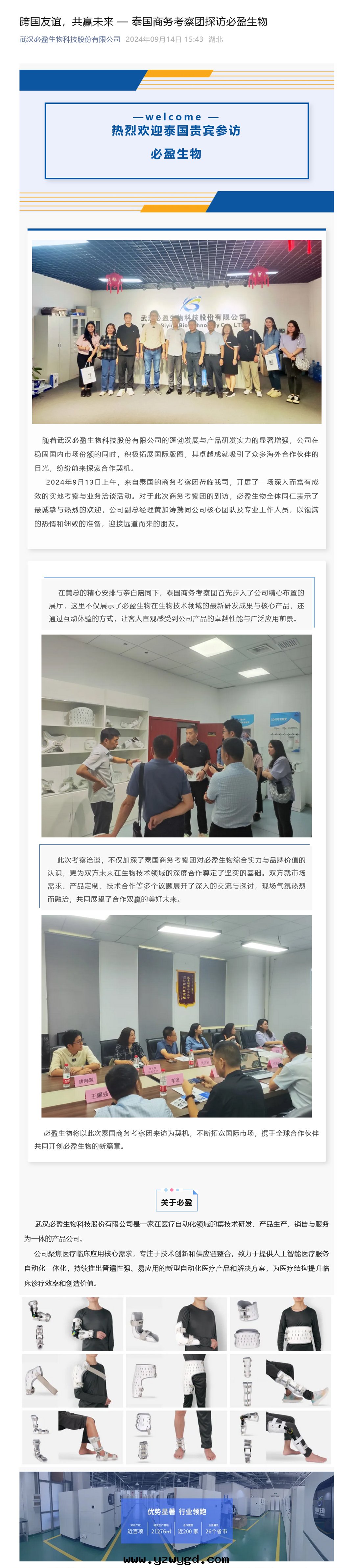The width and height of the screenshot is (354, 1568).
Task: View the showroom visit photo
Action: [176, 735]
